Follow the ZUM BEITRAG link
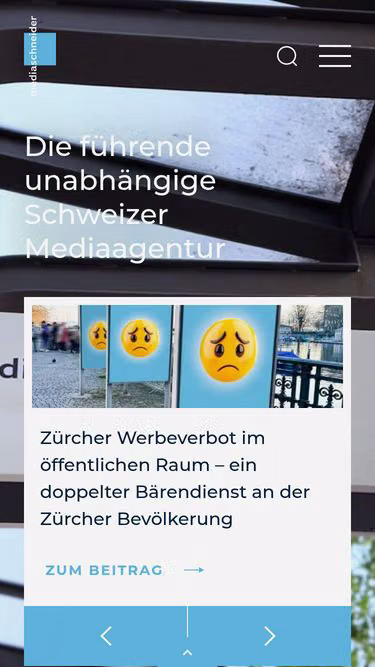This screenshot has height=667, width=375. [125, 570]
